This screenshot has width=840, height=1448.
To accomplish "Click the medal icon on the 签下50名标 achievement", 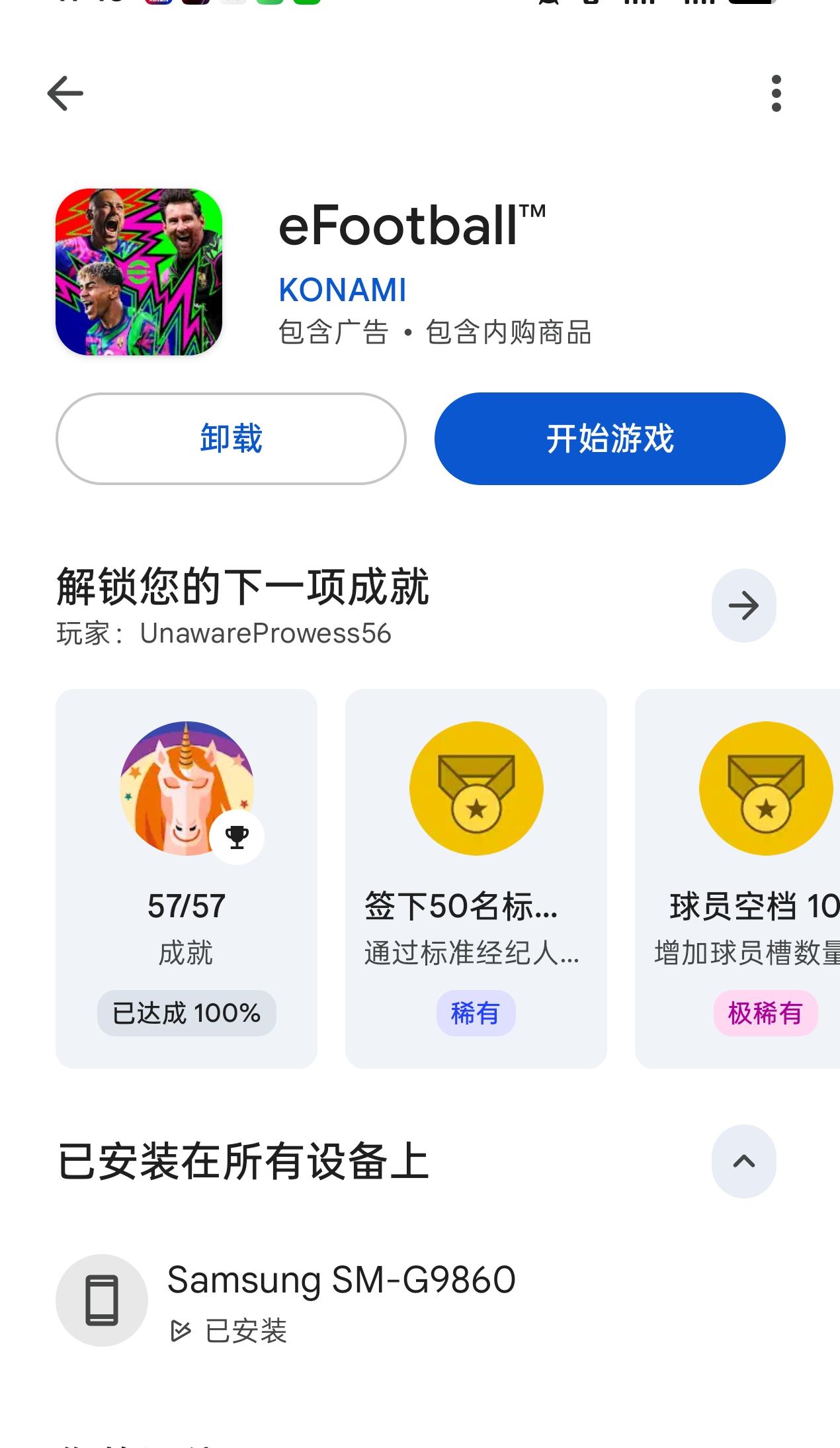I will 478,789.
